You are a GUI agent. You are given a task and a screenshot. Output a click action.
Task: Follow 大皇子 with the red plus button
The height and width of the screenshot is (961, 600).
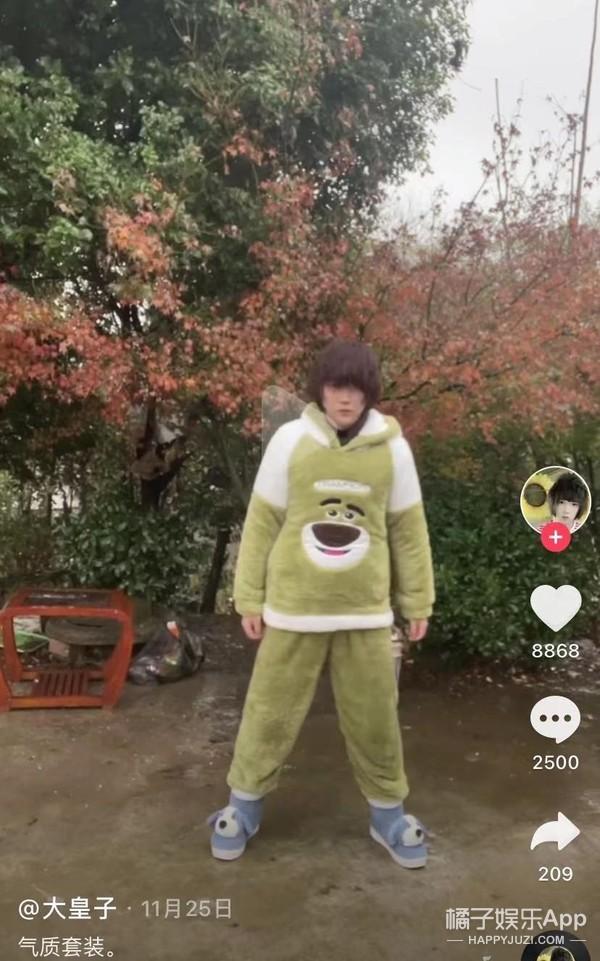[555, 537]
